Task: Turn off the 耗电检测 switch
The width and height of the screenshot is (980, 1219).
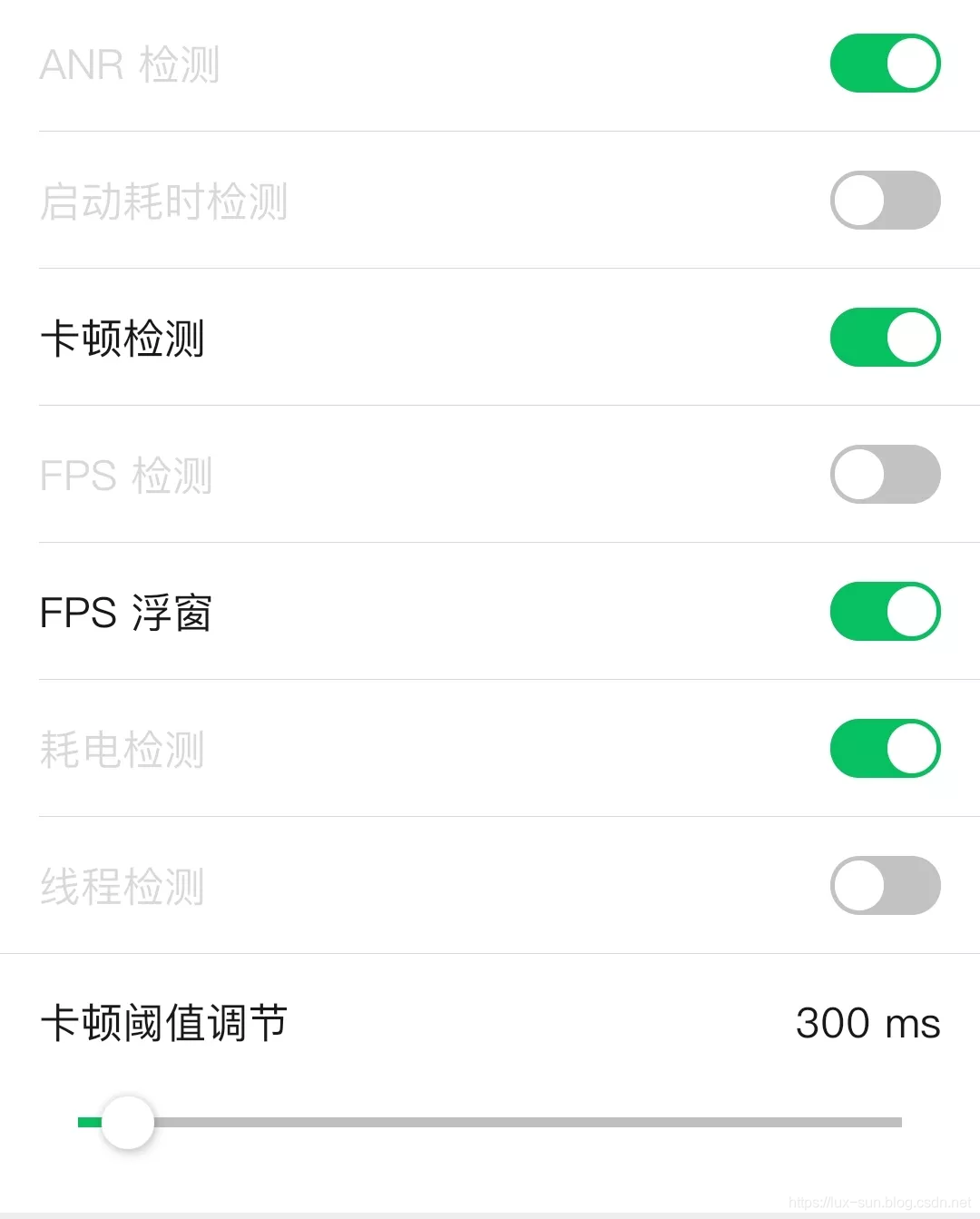Action: click(x=885, y=749)
